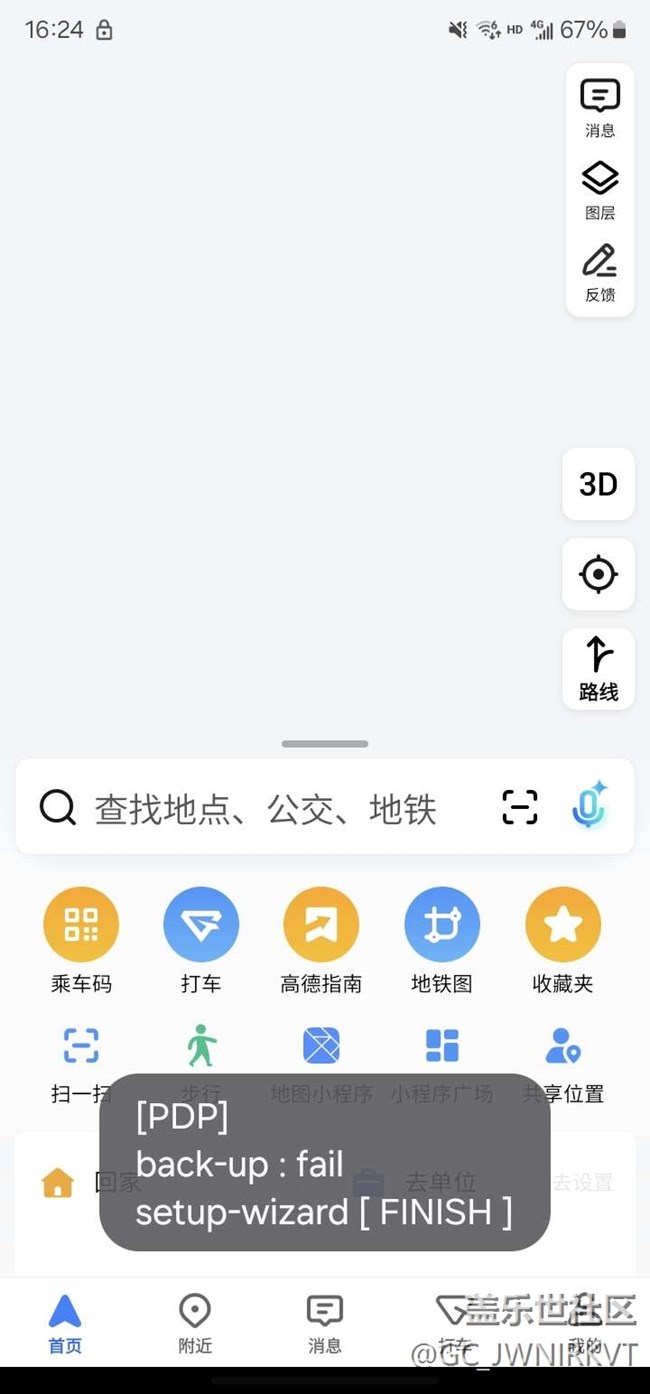Open the 图层 map layers selector
650x1394 pixels.
tap(600, 190)
